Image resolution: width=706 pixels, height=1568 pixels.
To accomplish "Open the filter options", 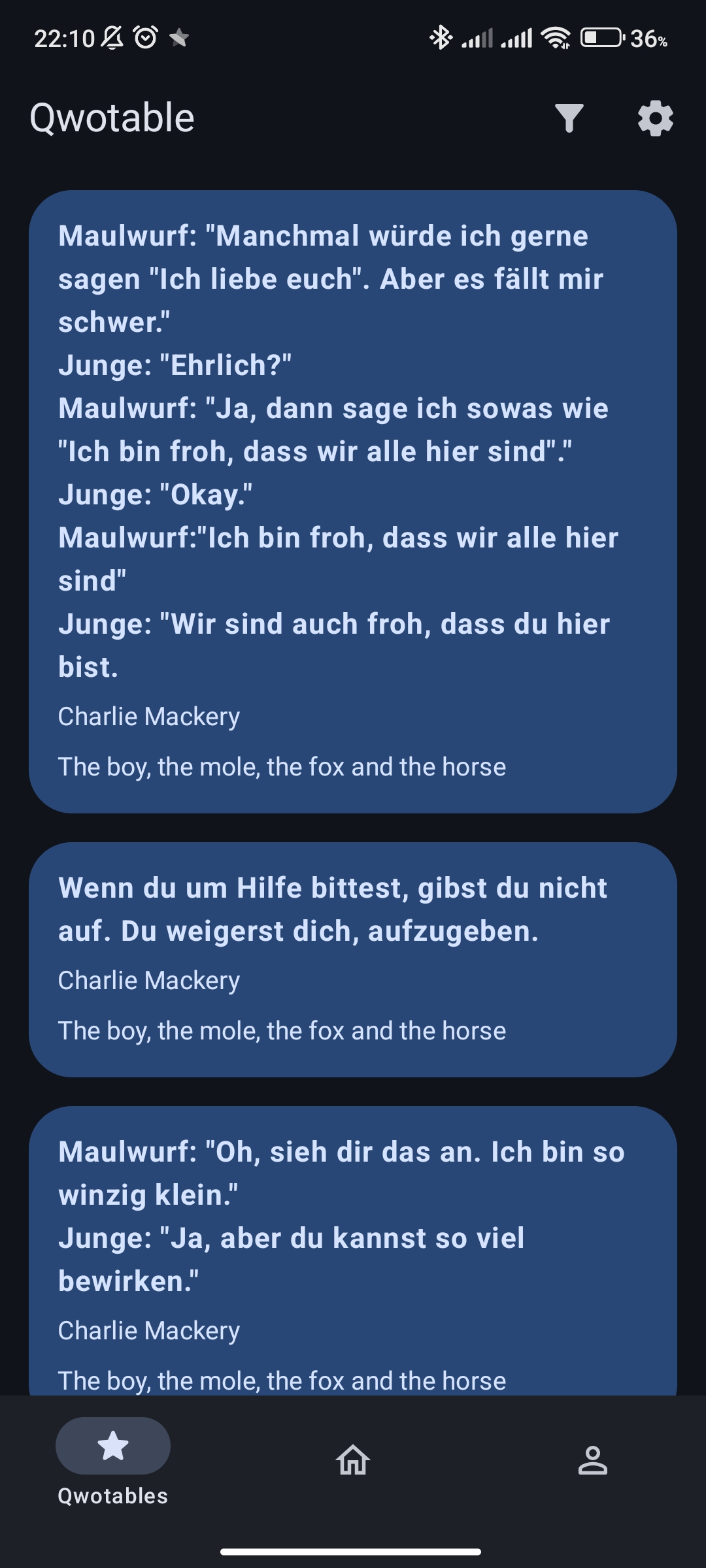I will [x=569, y=118].
